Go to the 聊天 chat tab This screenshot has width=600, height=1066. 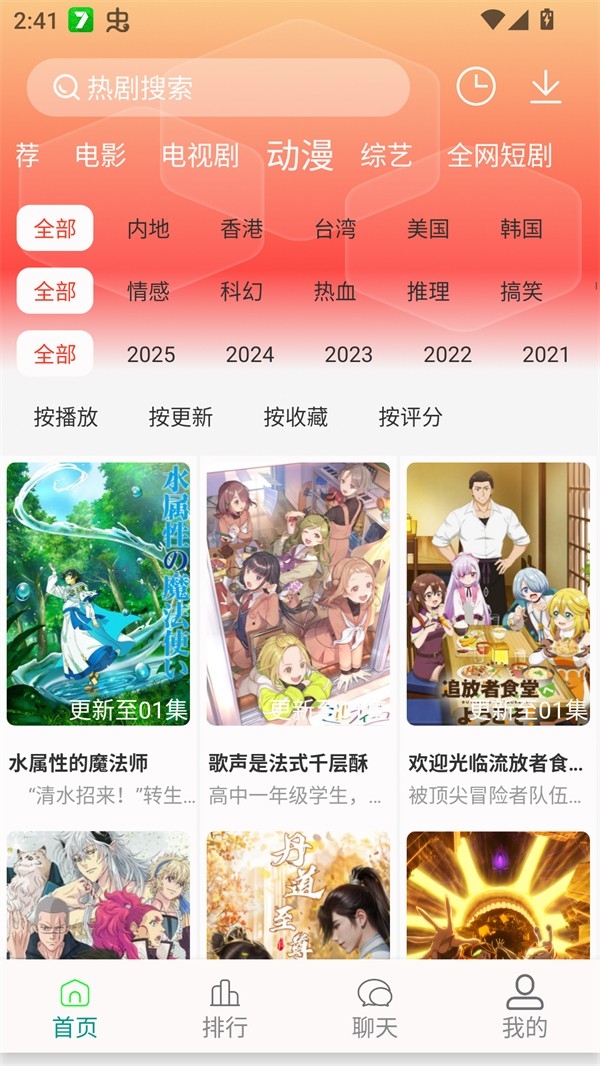[374, 1008]
